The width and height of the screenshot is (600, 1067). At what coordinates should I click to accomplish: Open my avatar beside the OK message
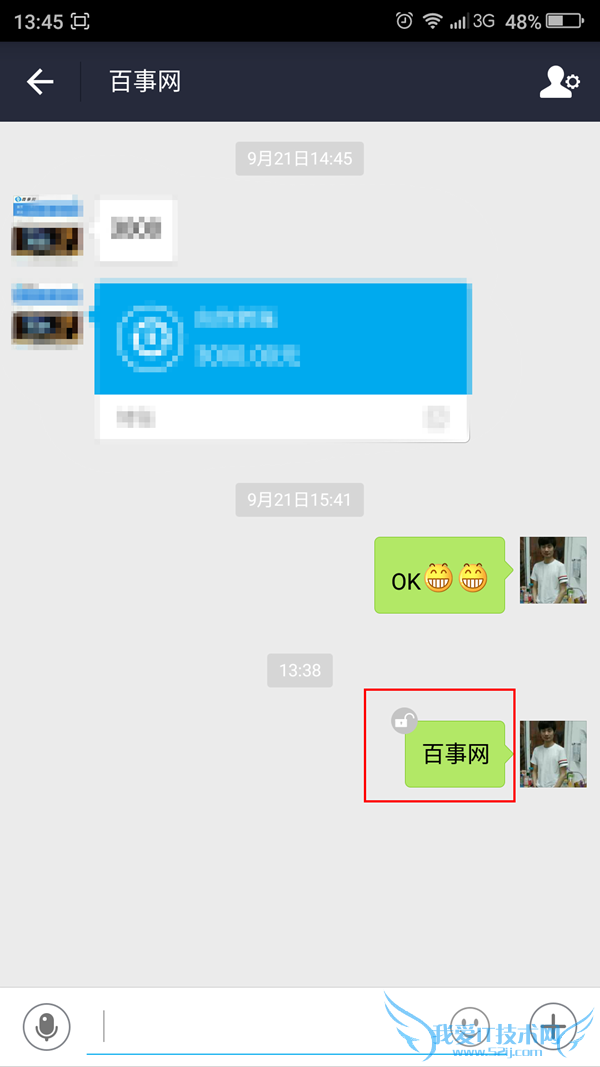click(x=553, y=570)
